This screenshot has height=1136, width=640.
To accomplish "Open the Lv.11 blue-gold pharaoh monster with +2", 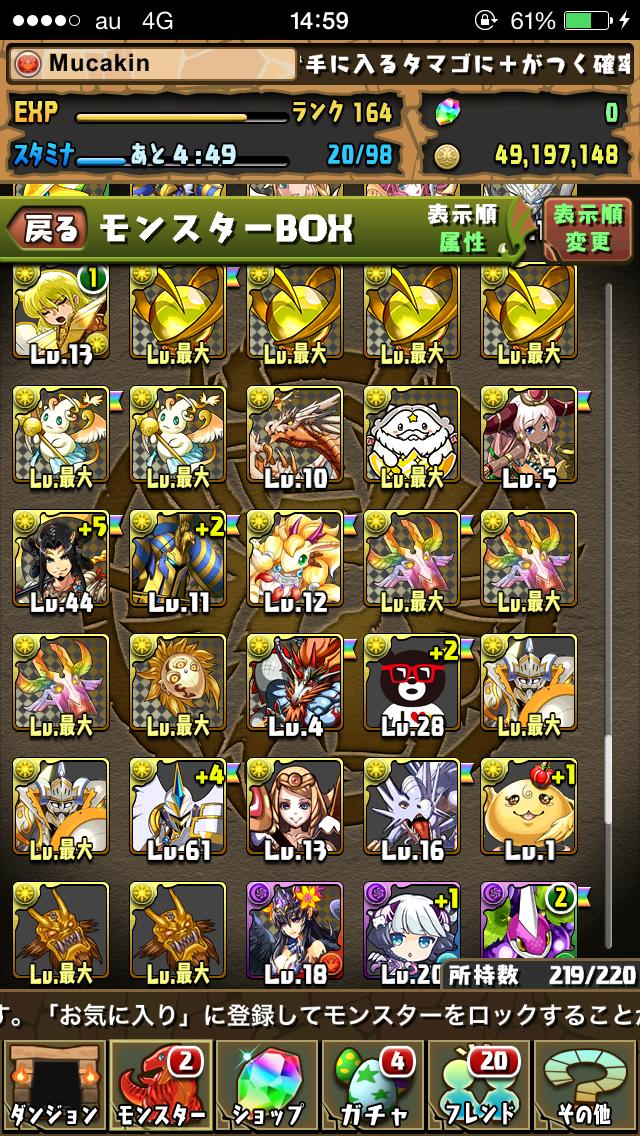I will pyautogui.click(x=178, y=559).
